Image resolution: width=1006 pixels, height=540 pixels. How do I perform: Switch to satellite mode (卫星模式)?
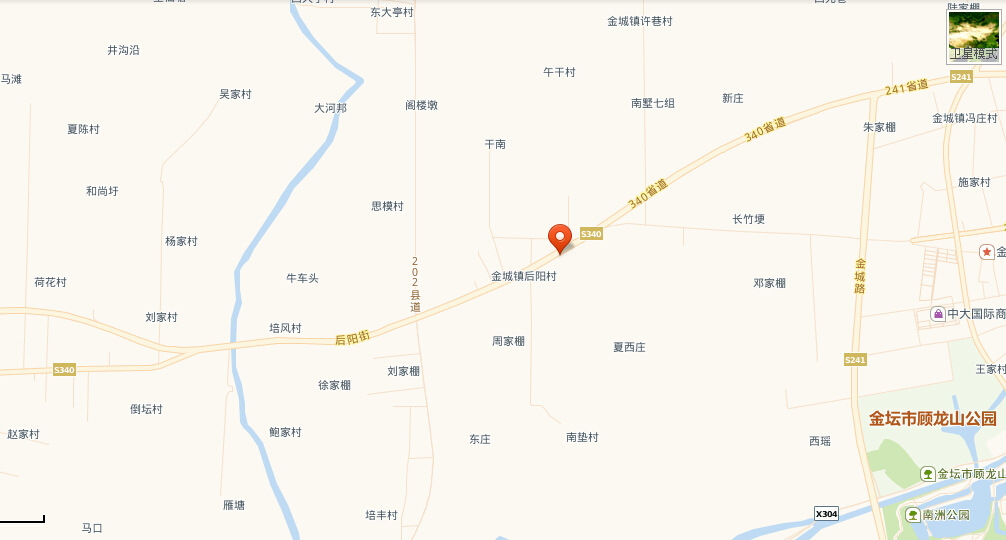[x=973, y=37]
